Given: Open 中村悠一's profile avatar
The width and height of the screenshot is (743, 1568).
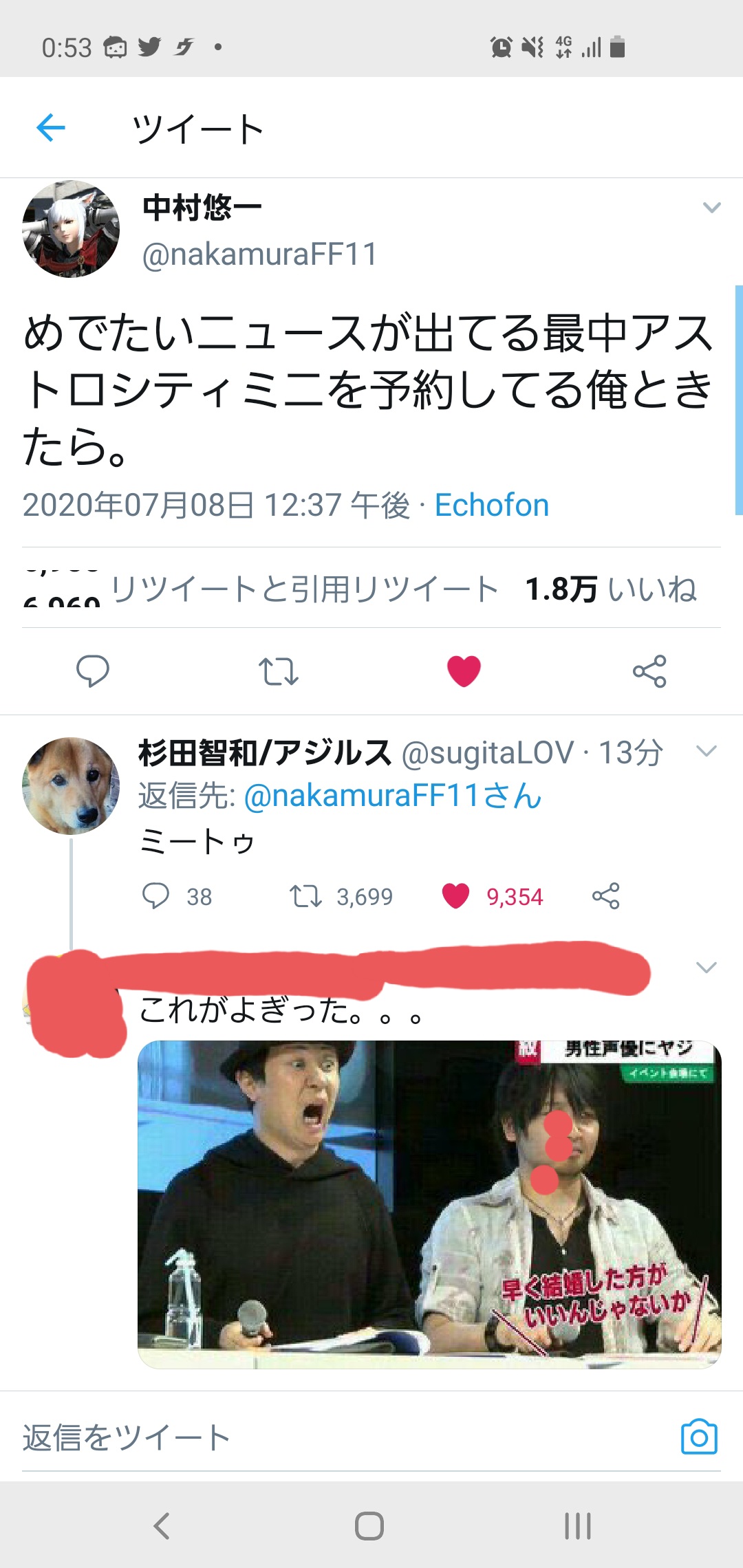Looking at the screenshot, I should [x=71, y=229].
